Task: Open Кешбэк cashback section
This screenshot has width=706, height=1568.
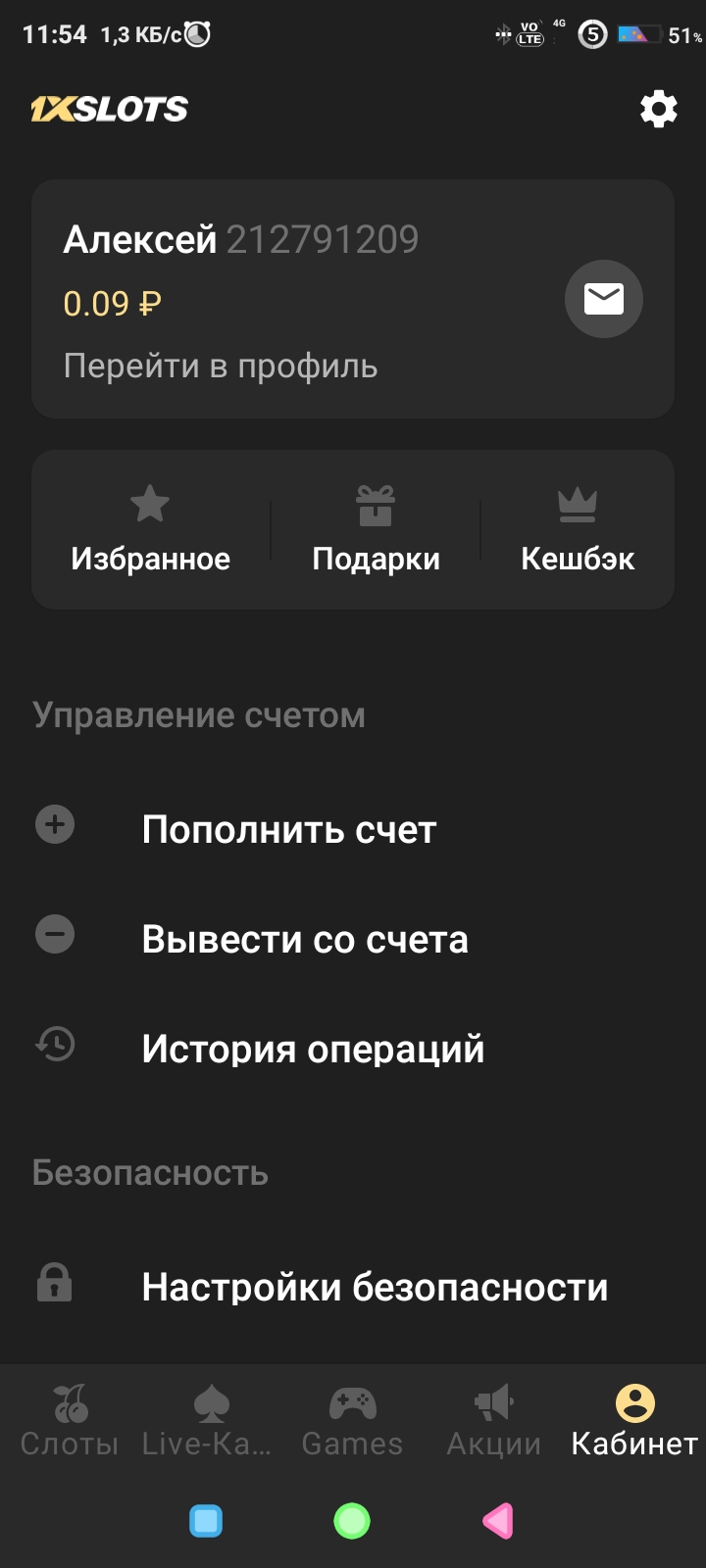Action: [x=578, y=530]
